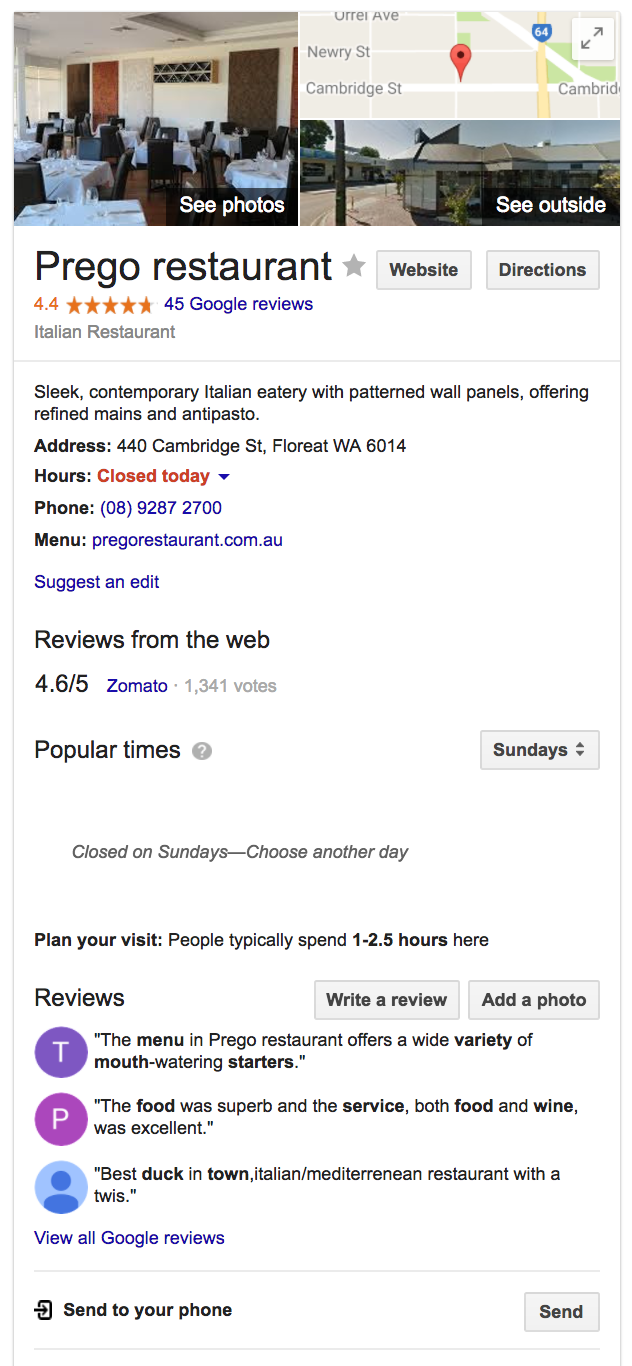Image resolution: width=632 pixels, height=1366 pixels.
Task: Get Directions to Prego restaurant
Action: [543, 270]
